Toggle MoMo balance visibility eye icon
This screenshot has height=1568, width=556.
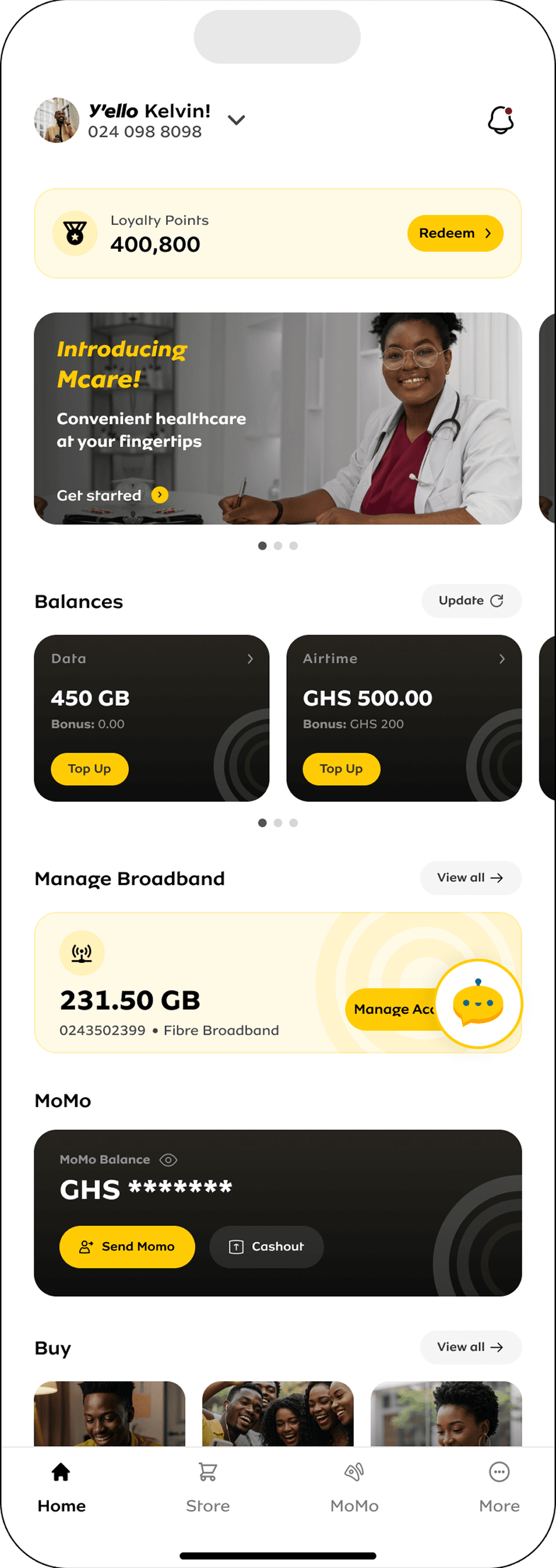click(x=168, y=1160)
